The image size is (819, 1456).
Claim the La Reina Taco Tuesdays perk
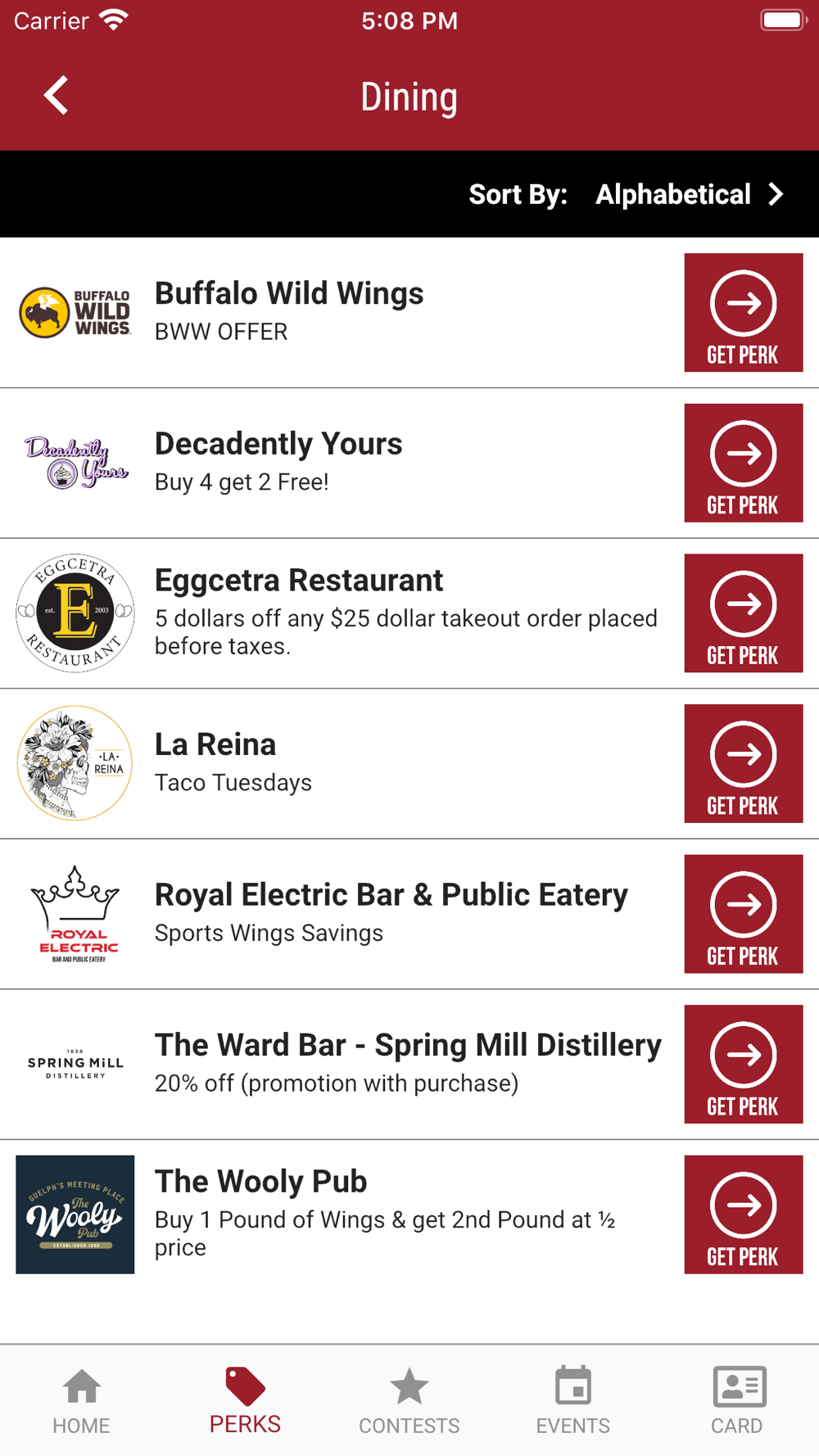click(743, 763)
